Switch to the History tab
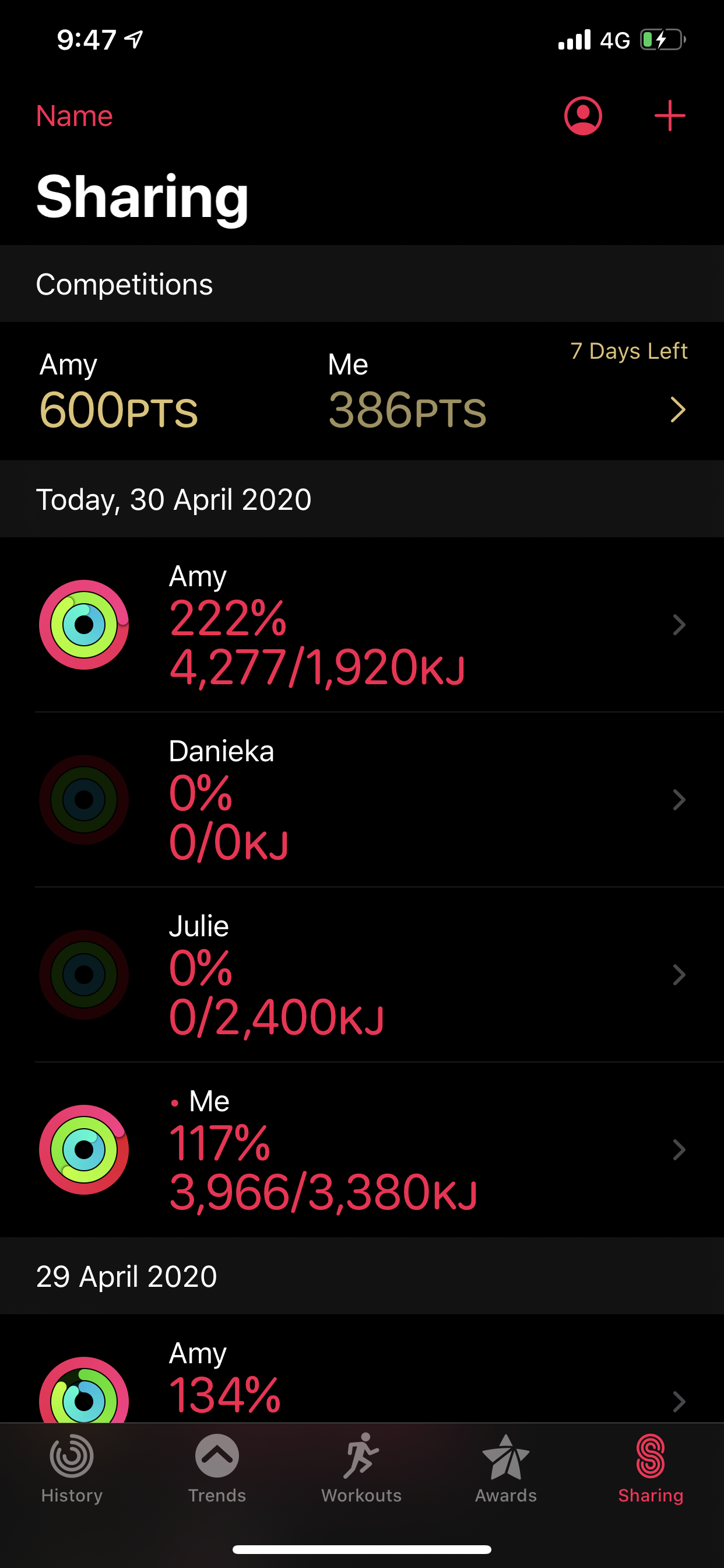724x1568 pixels. click(x=72, y=1468)
